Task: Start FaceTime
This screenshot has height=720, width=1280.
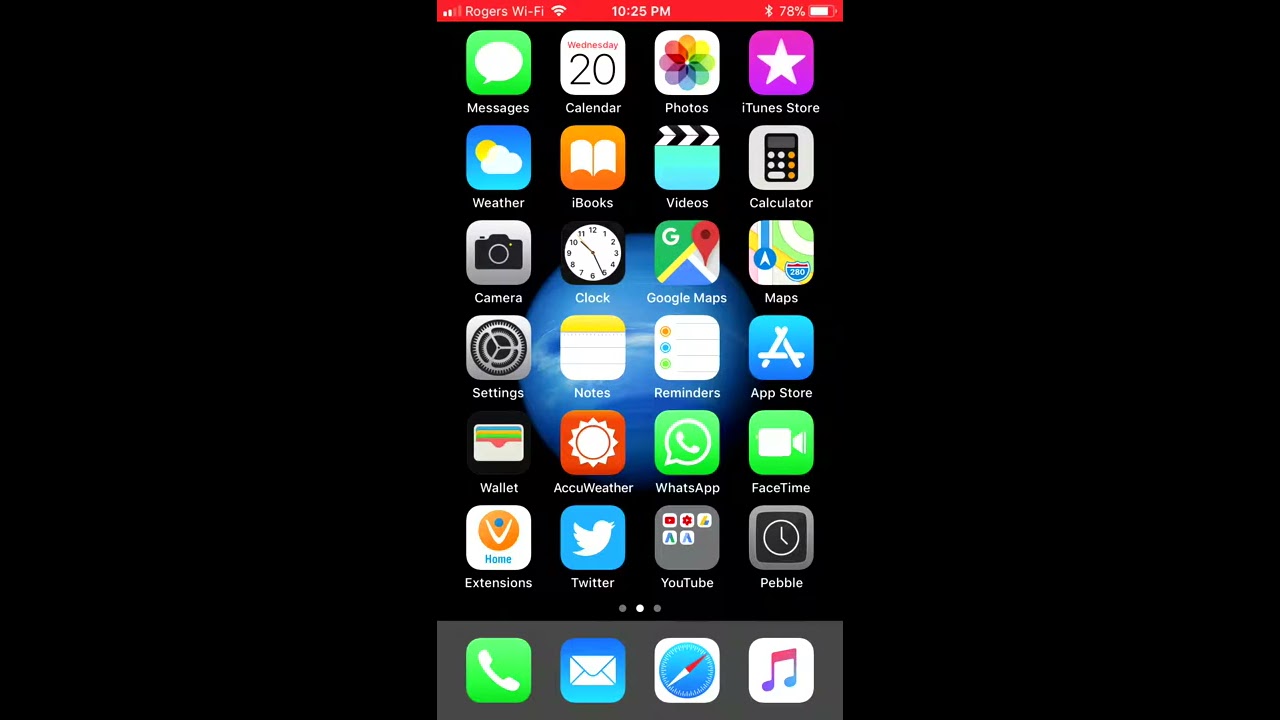Action: [781, 443]
